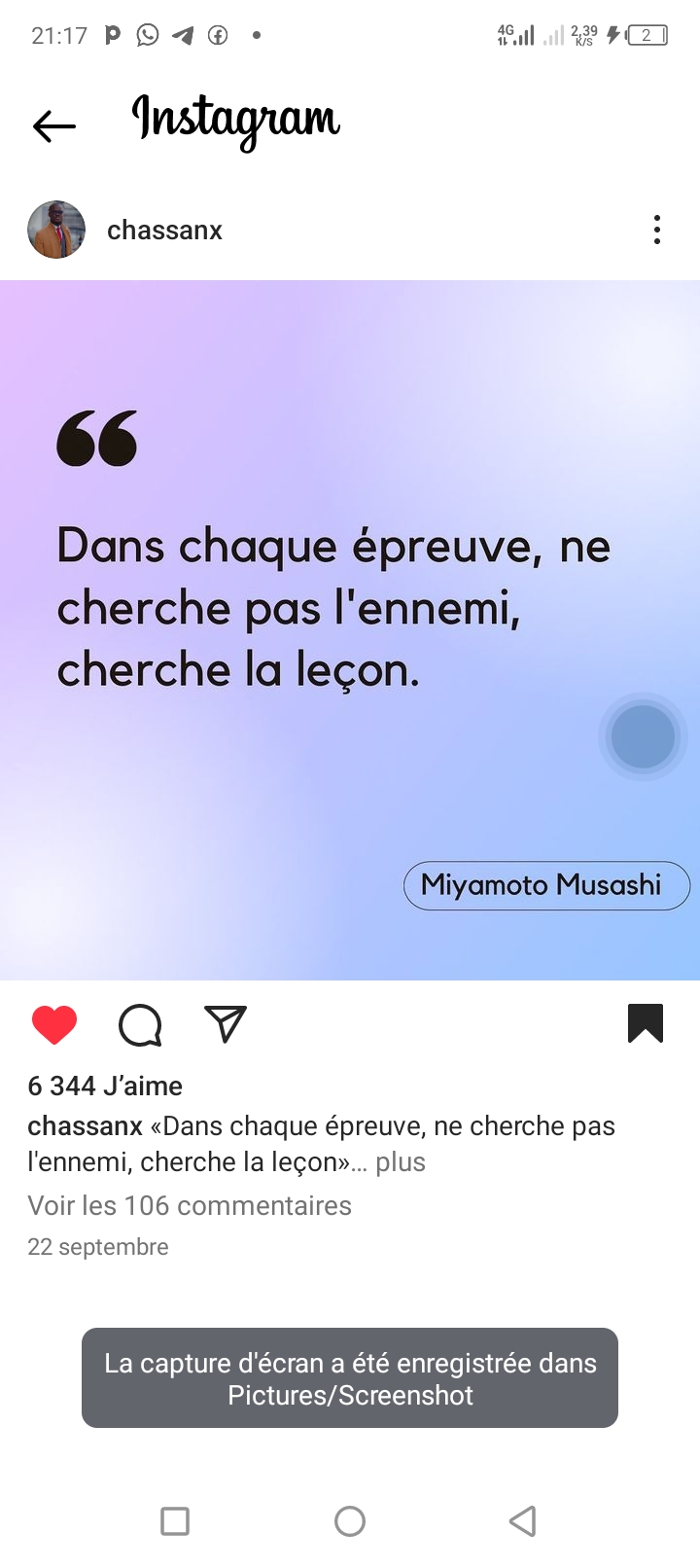Open chassanx profile picture

click(x=56, y=231)
